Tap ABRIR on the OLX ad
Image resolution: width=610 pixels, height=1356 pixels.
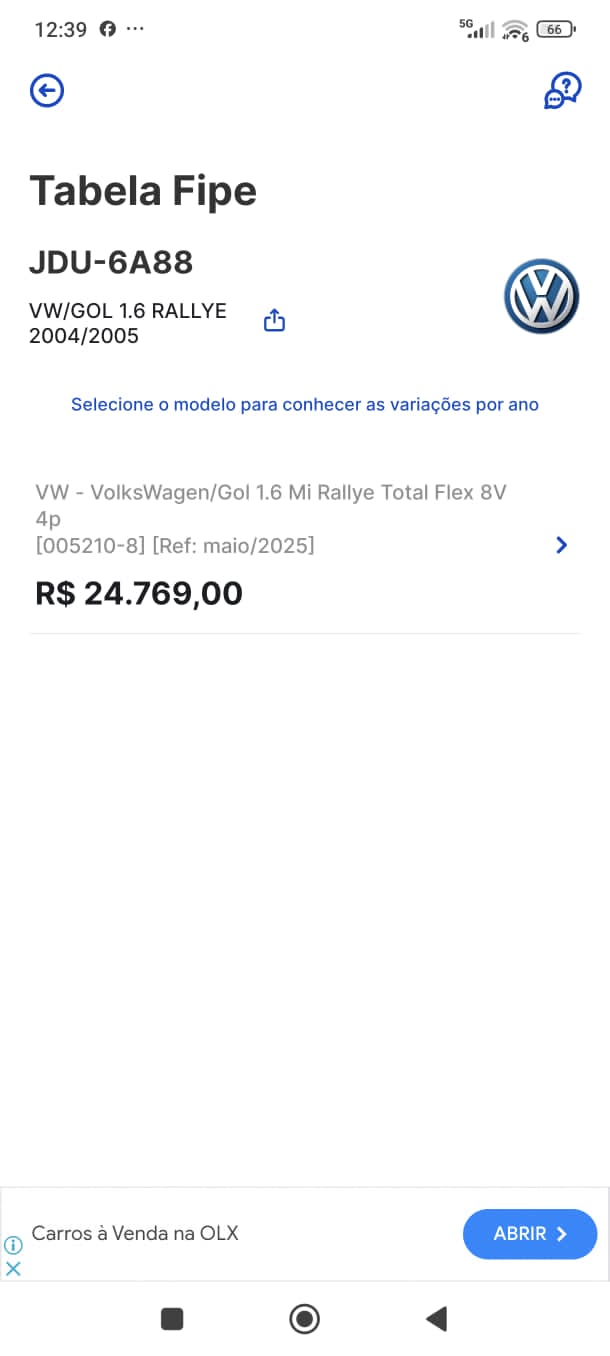pos(529,1234)
